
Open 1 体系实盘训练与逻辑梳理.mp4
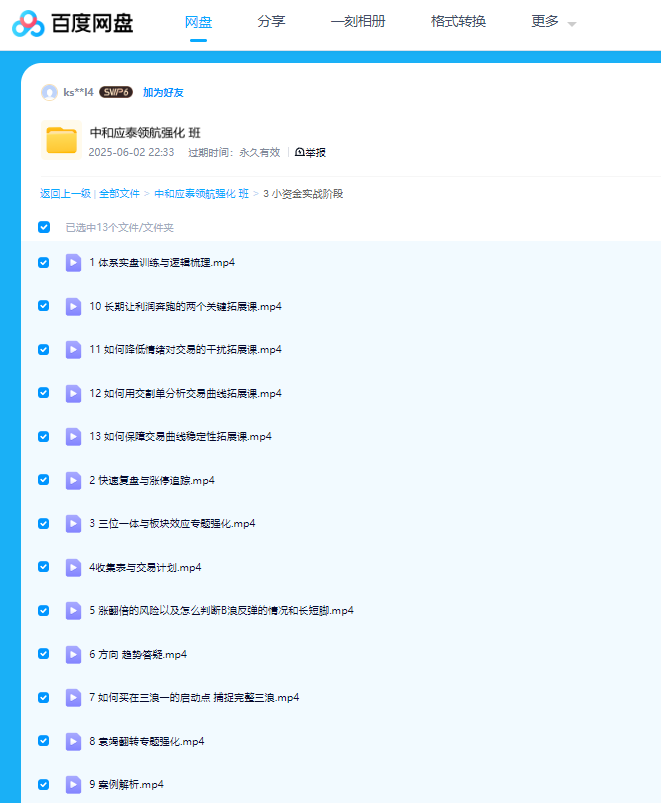coord(162,263)
